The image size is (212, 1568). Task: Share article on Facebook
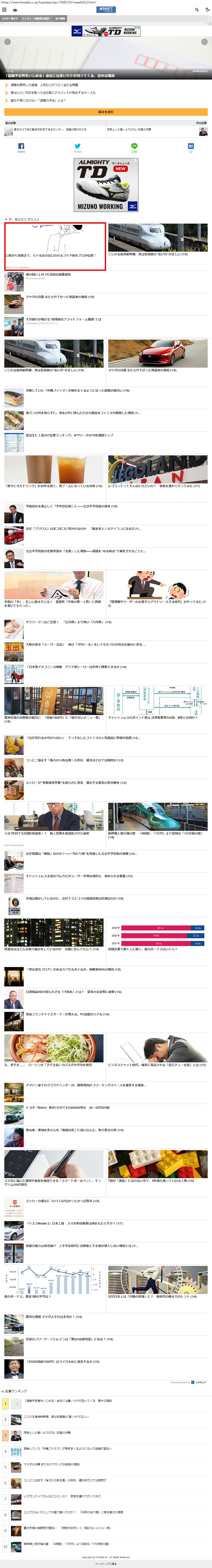tap(21, 147)
